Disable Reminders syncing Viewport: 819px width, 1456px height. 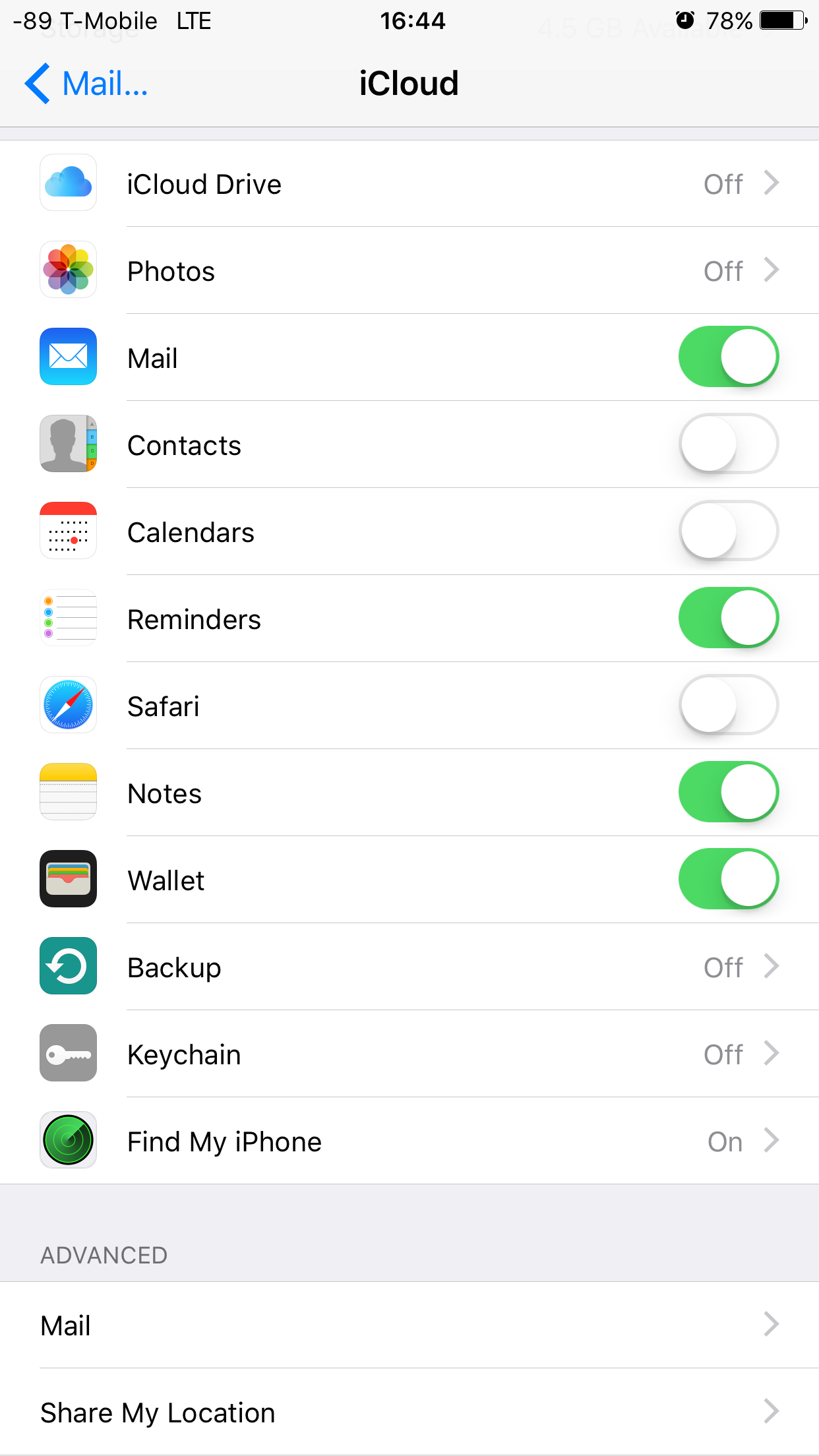[x=729, y=618]
